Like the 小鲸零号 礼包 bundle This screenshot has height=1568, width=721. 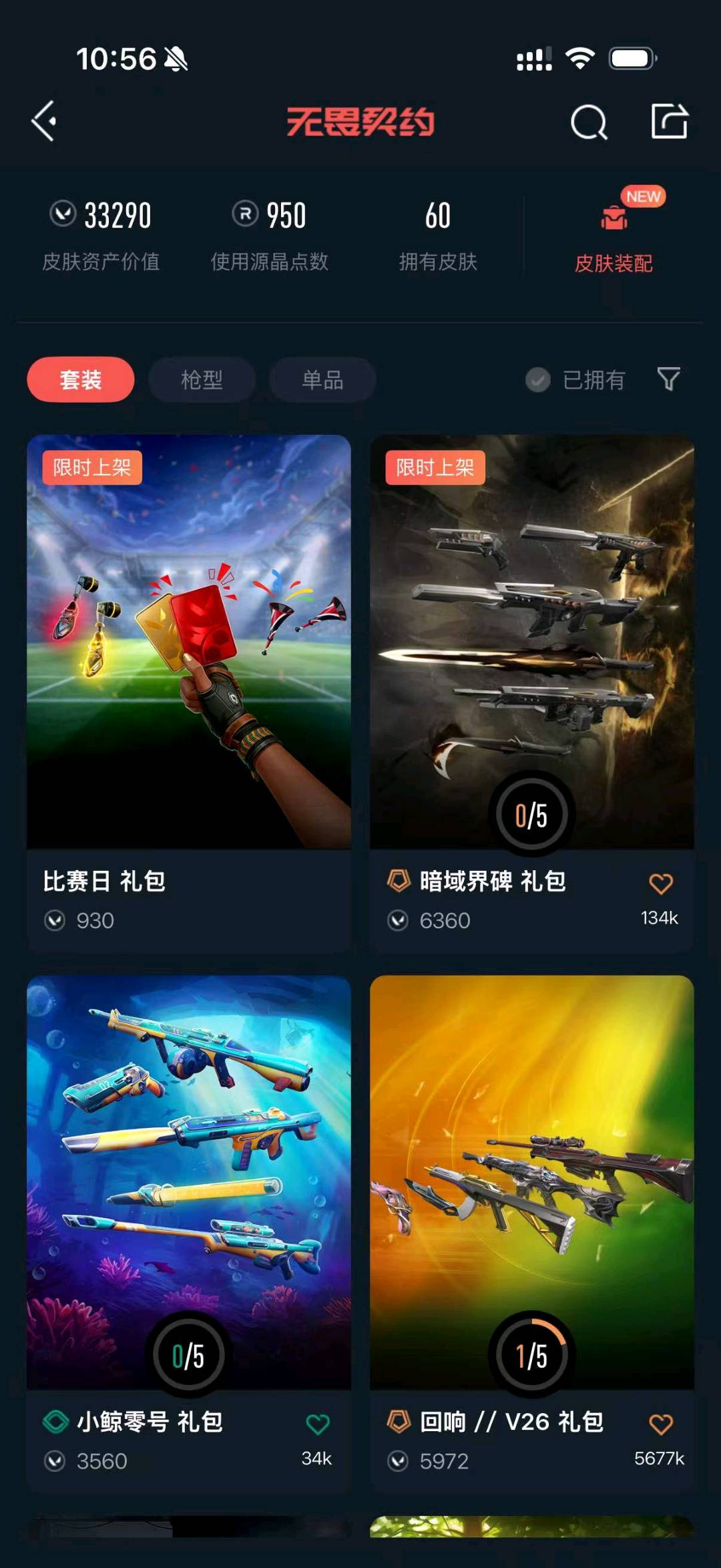click(317, 1424)
